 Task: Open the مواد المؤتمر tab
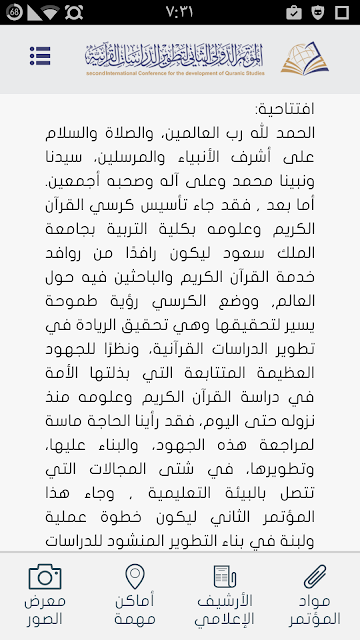[x=315, y=596]
